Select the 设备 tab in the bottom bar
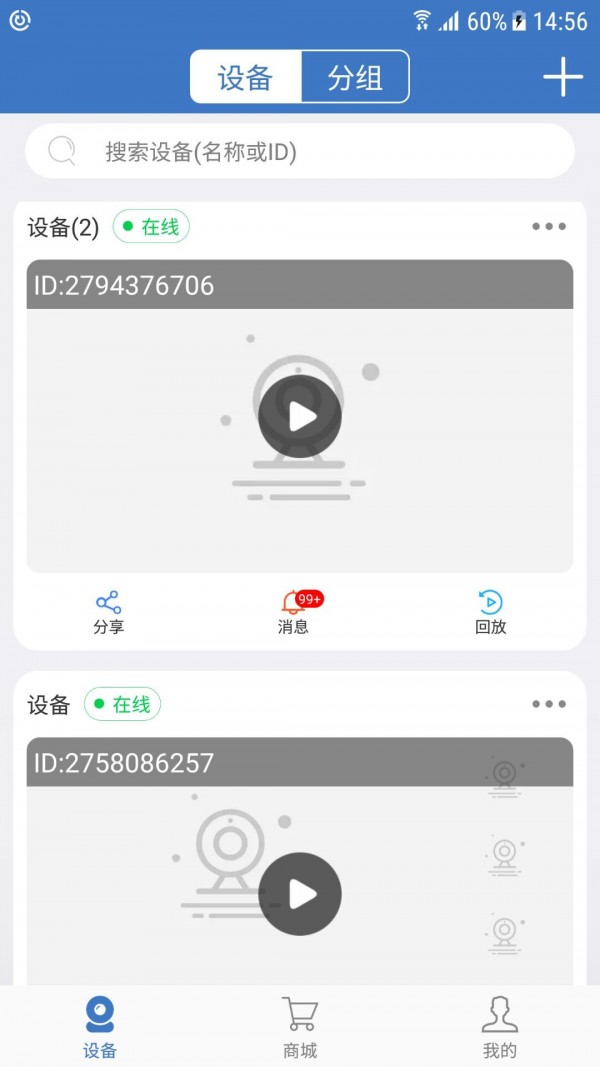 (100, 1027)
